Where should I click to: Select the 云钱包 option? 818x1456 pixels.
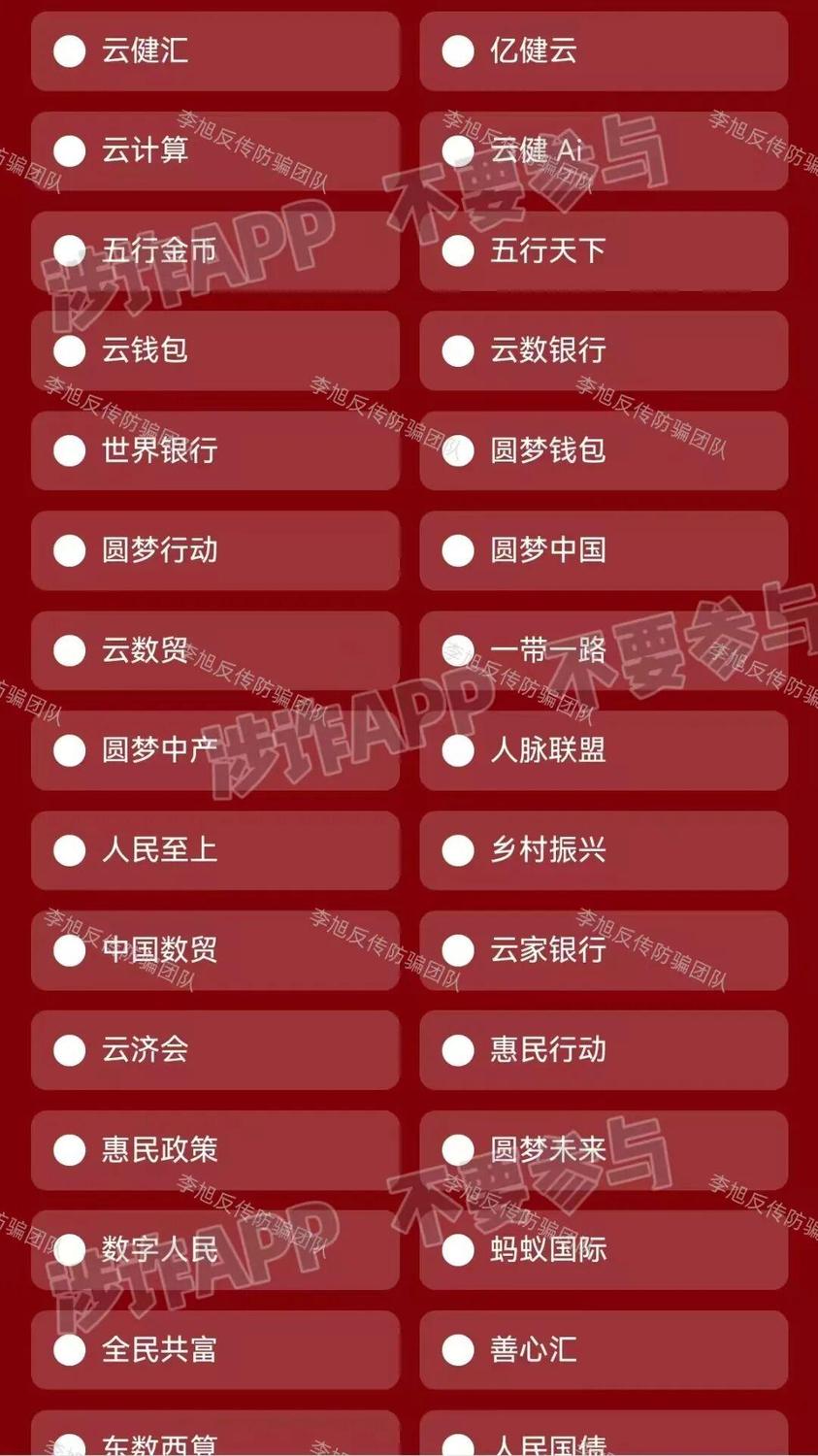[x=70, y=350]
